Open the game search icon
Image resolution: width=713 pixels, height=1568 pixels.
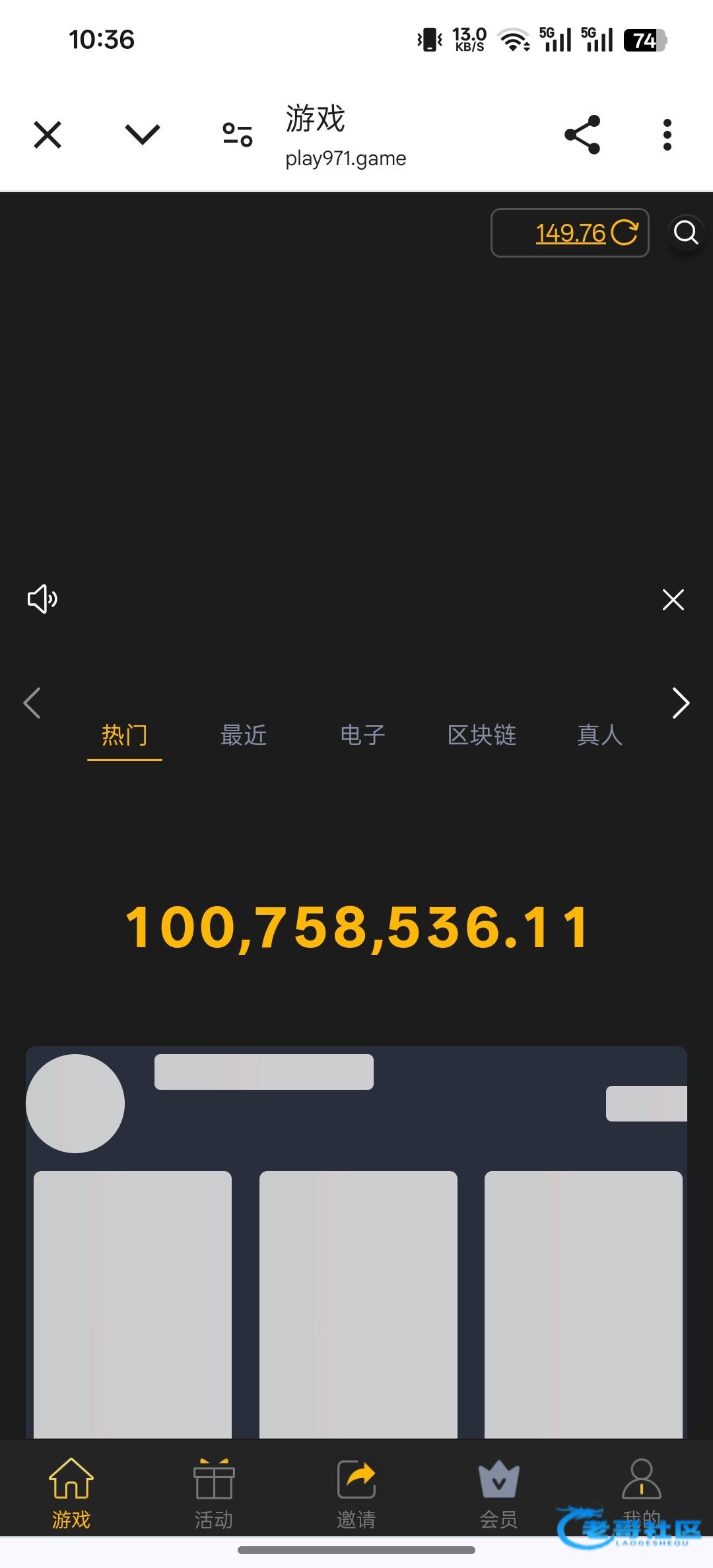tap(686, 232)
